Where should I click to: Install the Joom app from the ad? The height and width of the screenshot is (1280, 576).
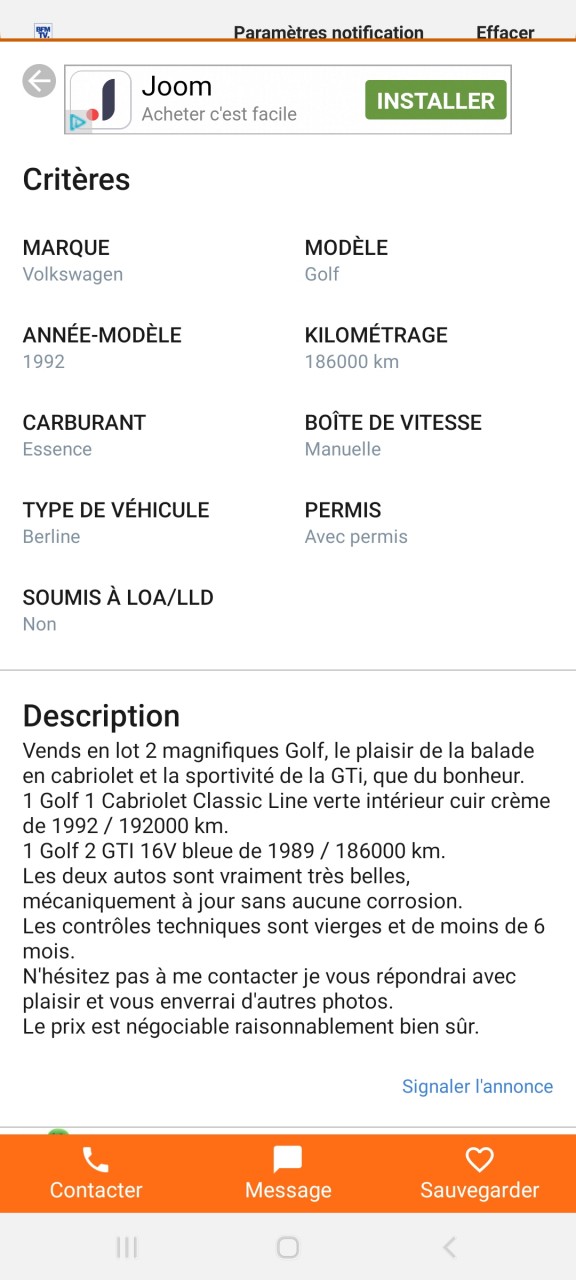(435, 100)
